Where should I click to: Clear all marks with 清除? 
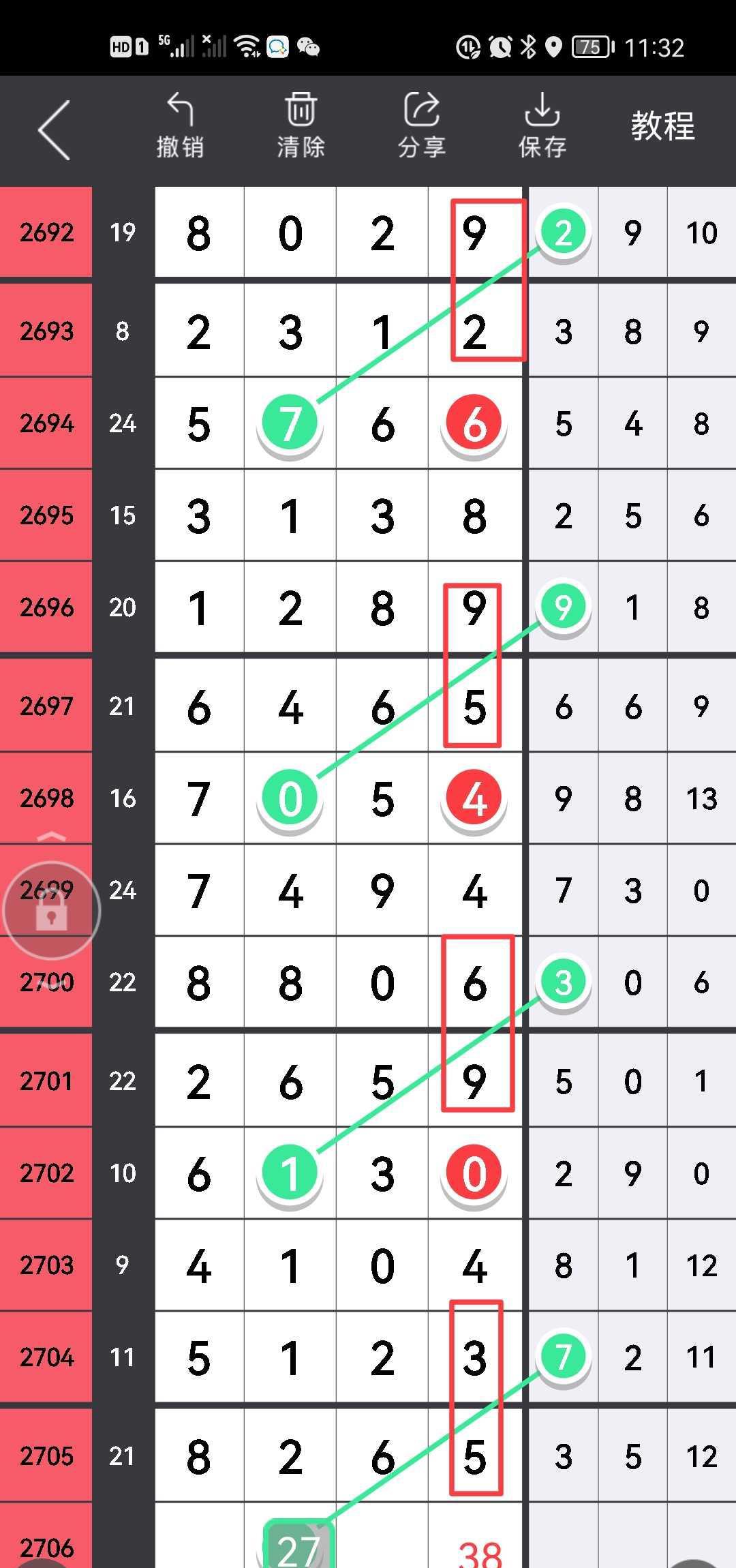pos(301,127)
